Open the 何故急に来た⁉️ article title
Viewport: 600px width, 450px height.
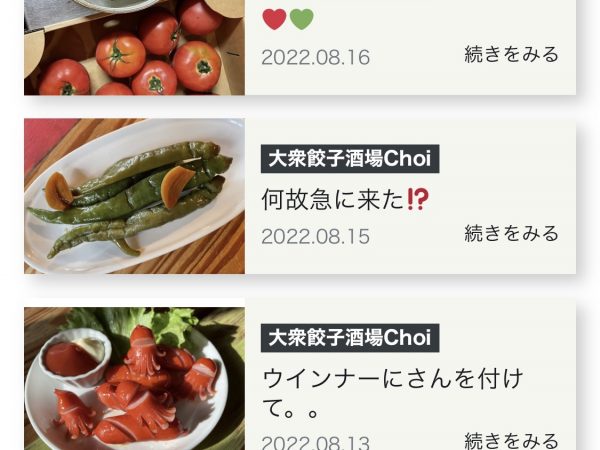(x=344, y=198)
